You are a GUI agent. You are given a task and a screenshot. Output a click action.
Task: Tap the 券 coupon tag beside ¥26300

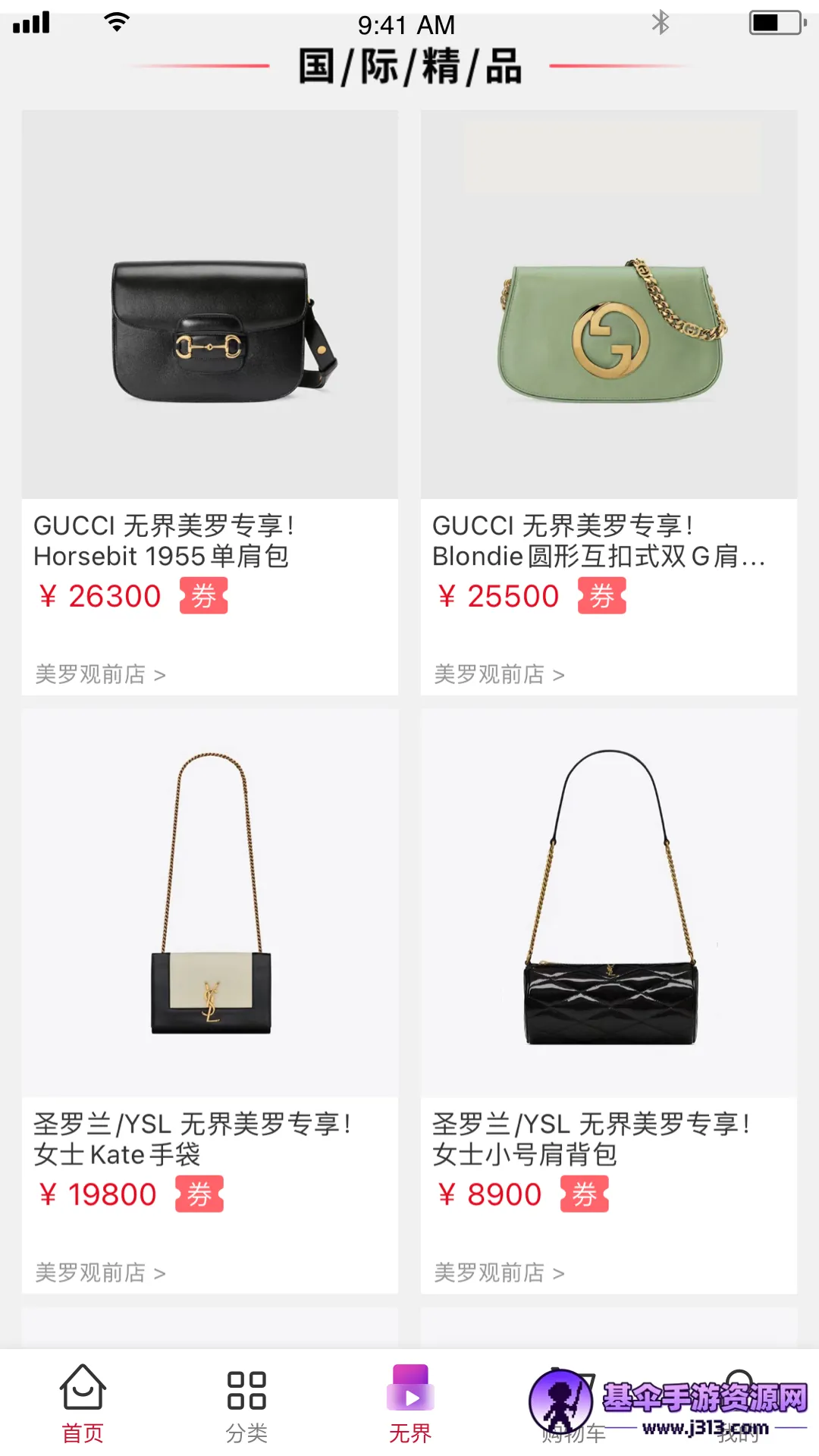(203, 596)
